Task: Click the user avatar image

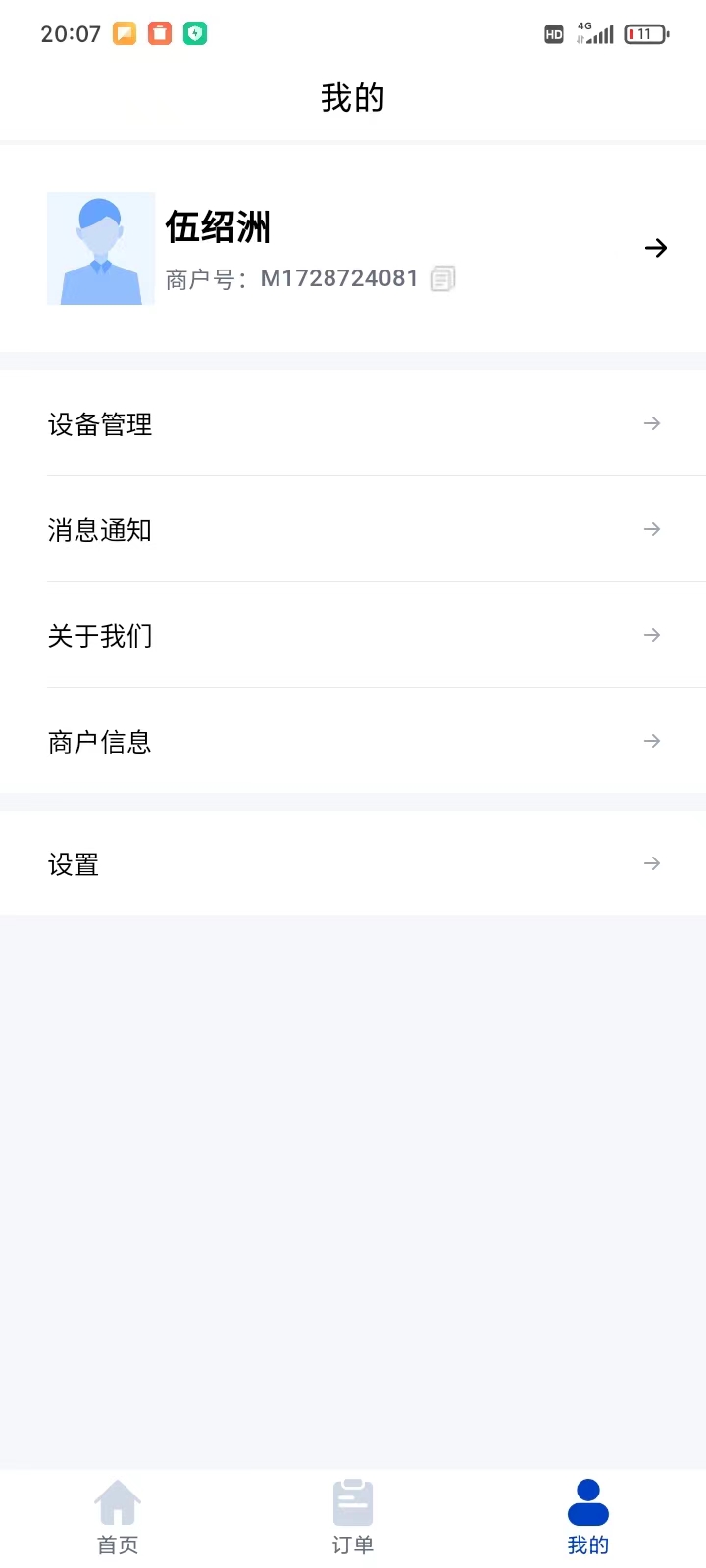Action: 101,248
